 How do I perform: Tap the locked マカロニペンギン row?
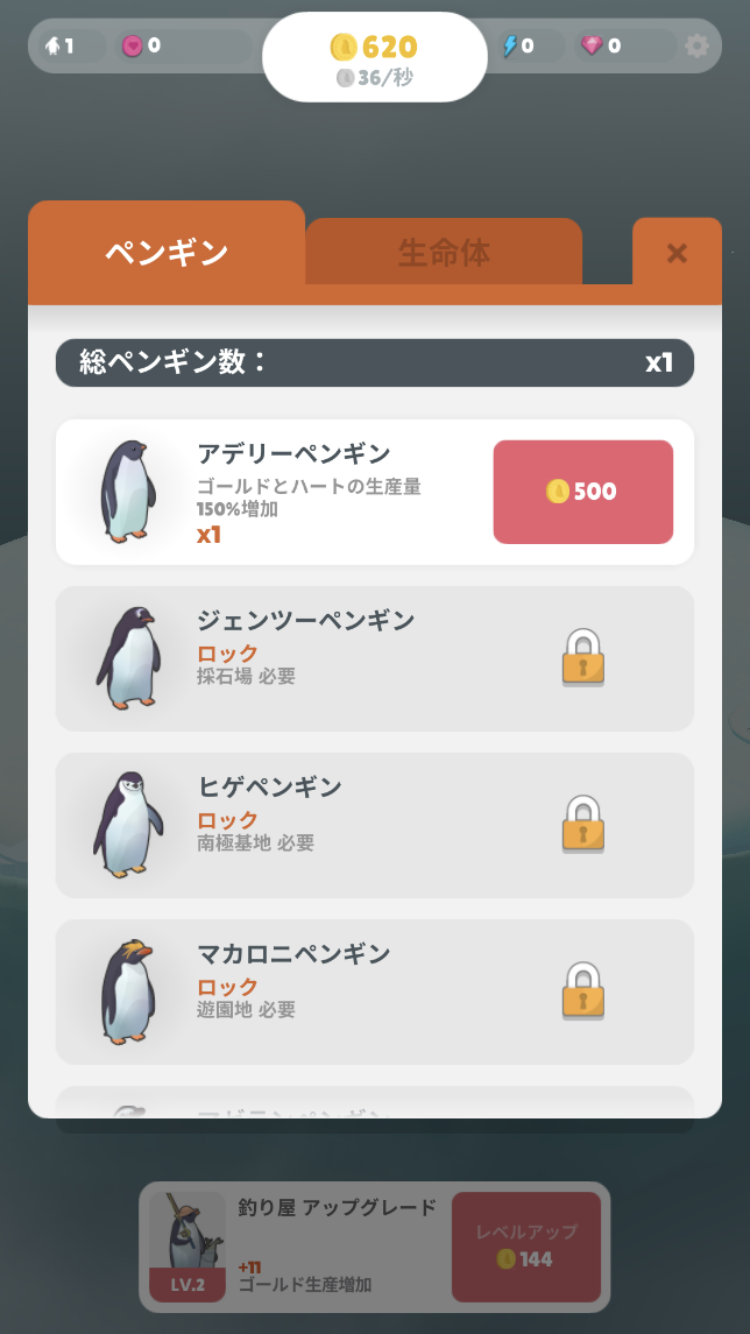pos(374,991)
